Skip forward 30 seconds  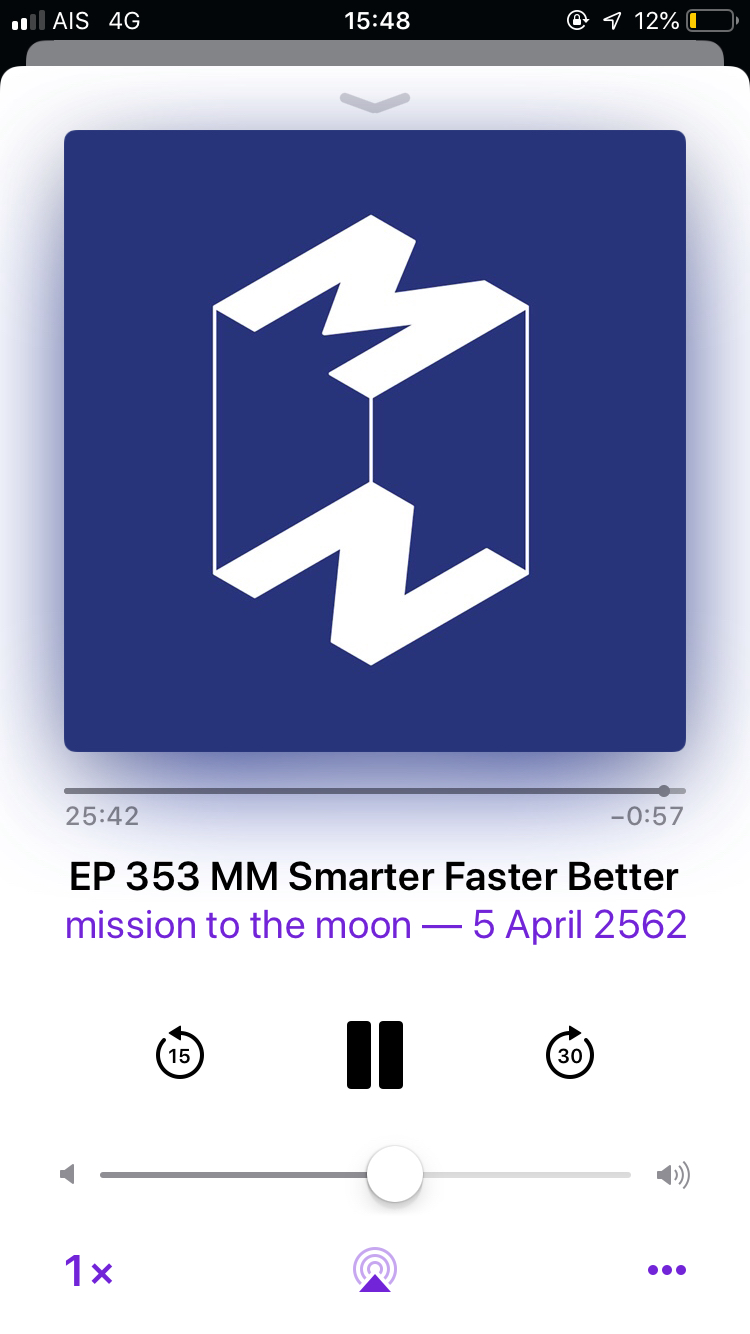[x=570, y=1054]
